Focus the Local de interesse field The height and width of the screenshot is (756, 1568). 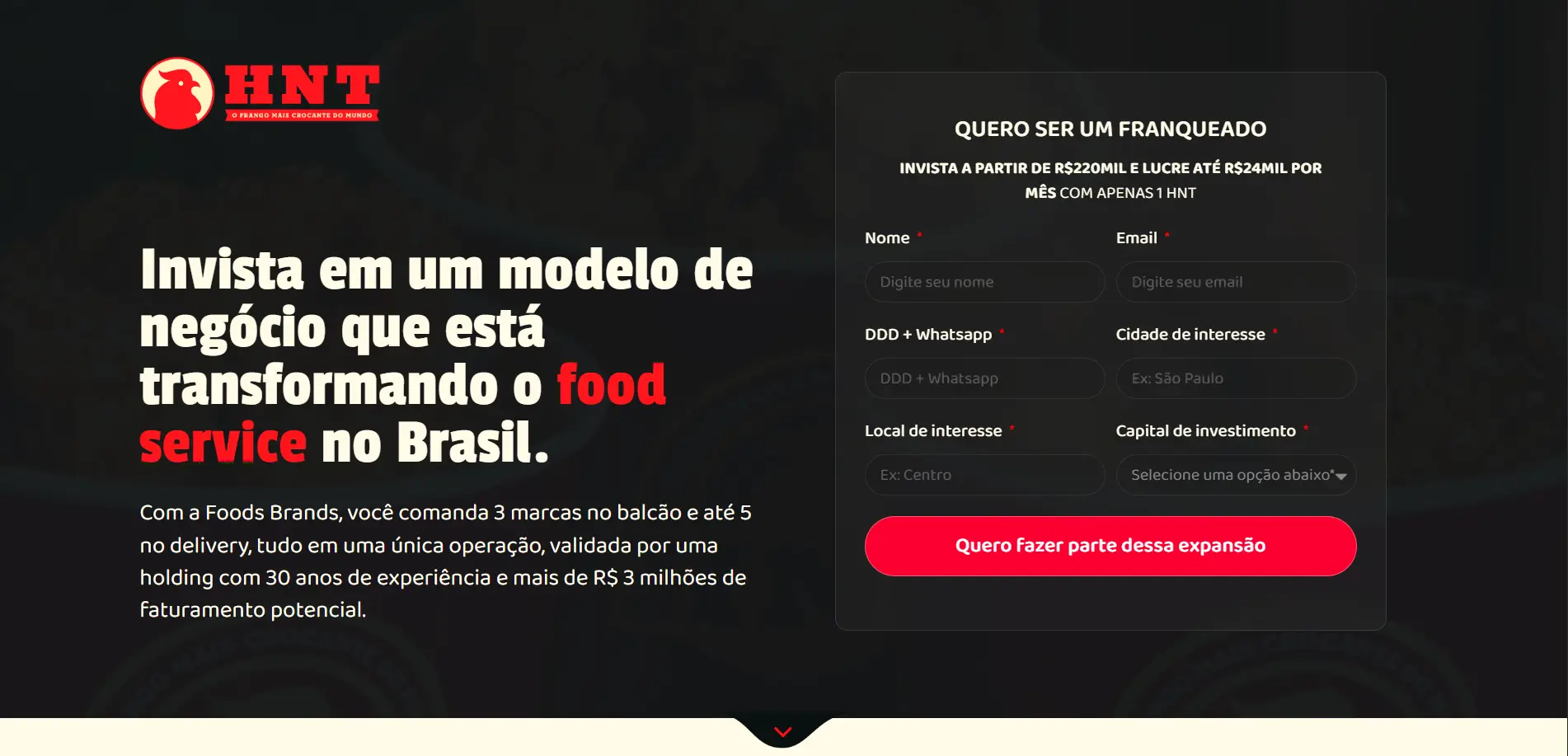coord(984,475)
